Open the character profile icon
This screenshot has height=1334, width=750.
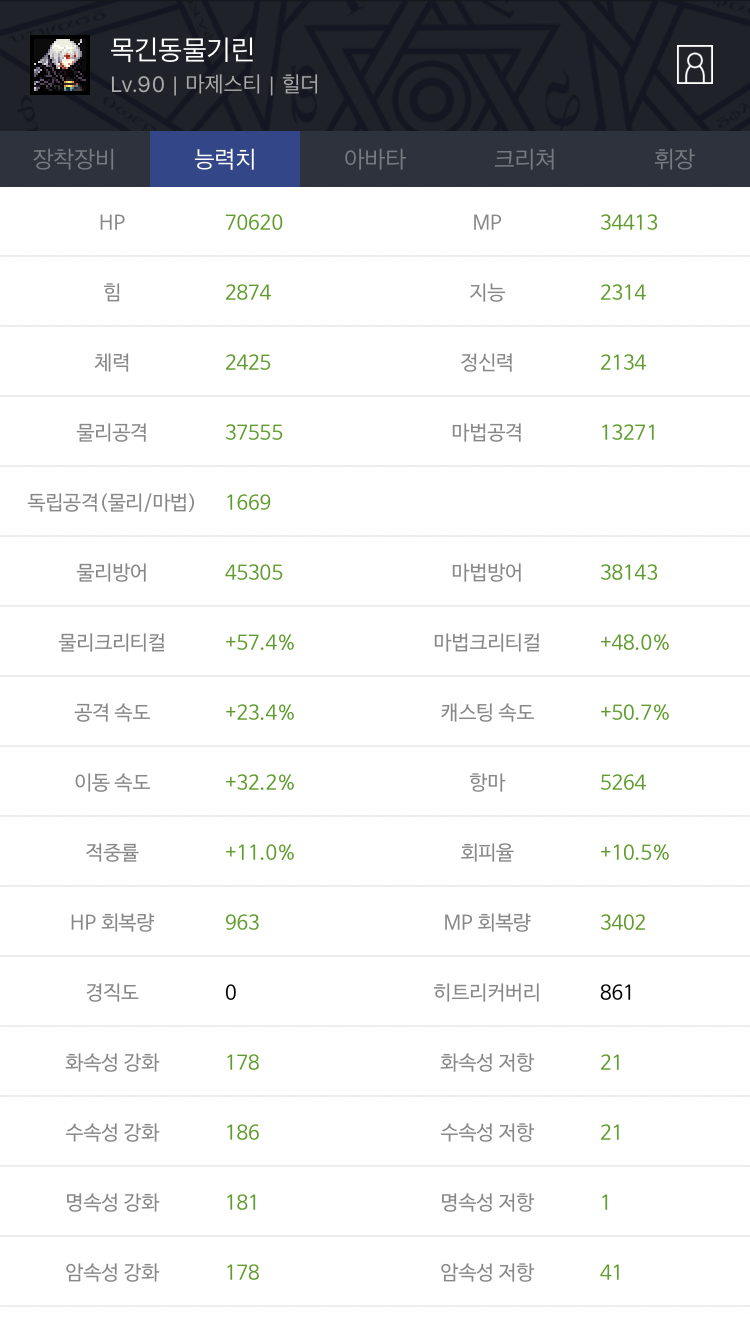(694, 64)
